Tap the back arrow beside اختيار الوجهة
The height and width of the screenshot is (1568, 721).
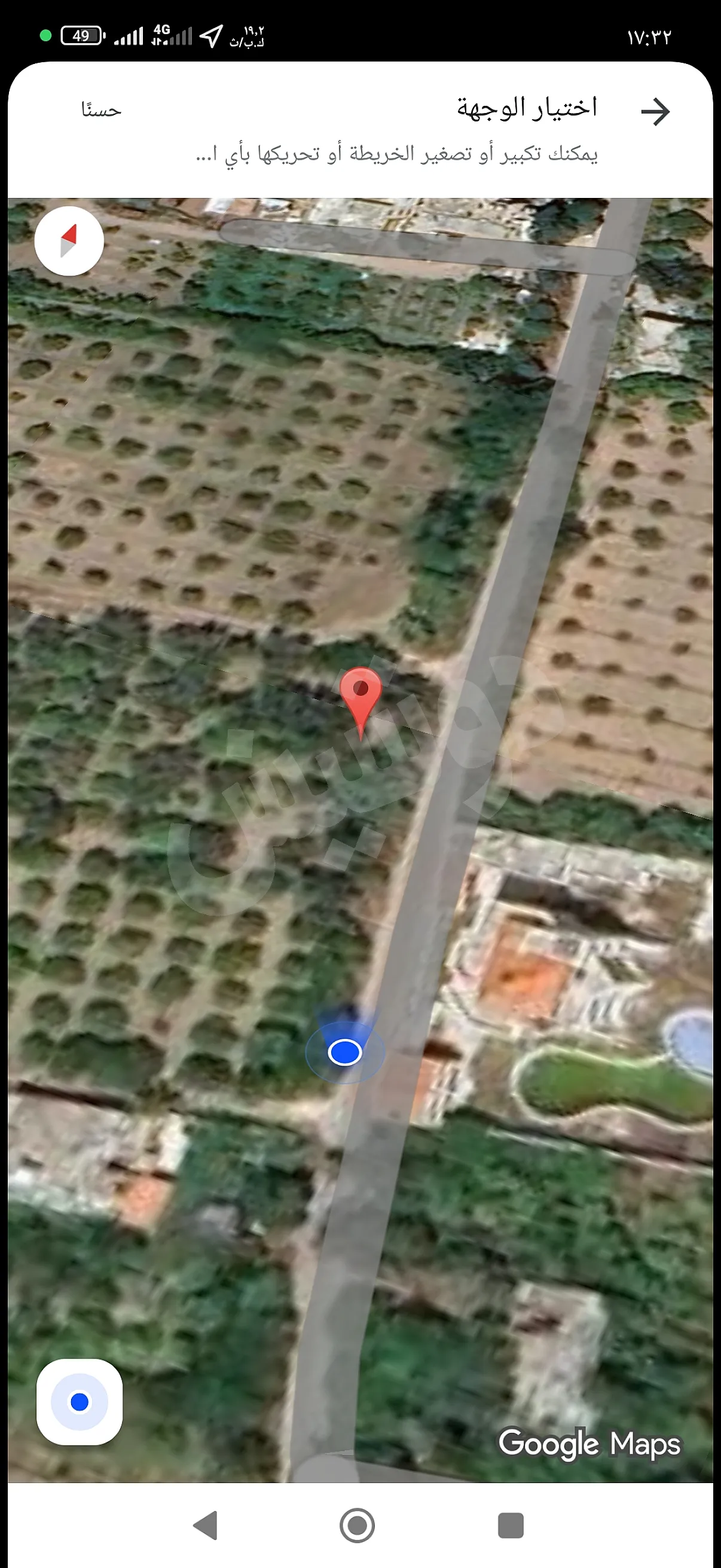pyautogui.click(x=658, y=111)
